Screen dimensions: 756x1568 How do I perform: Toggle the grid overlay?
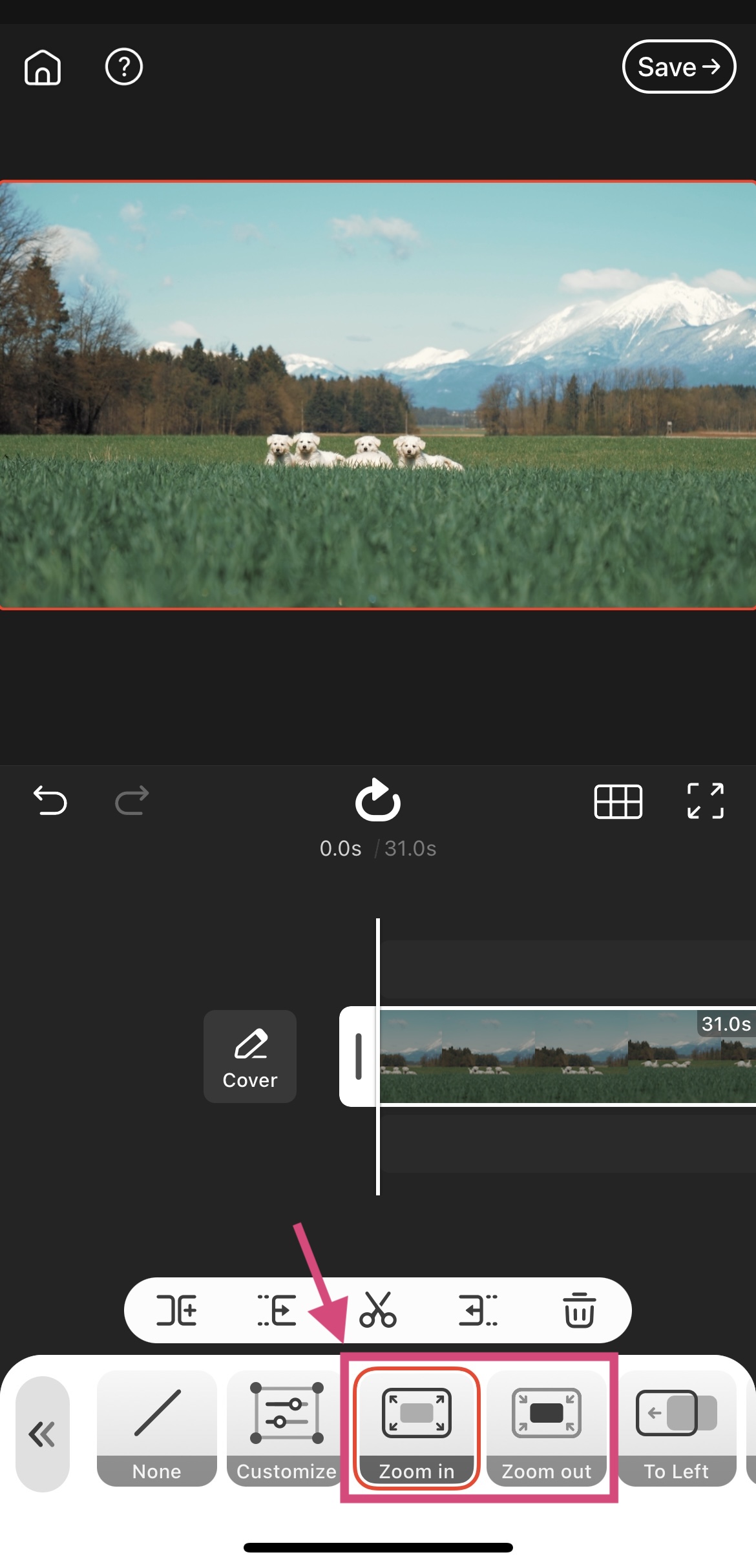(x=618, y=801)
